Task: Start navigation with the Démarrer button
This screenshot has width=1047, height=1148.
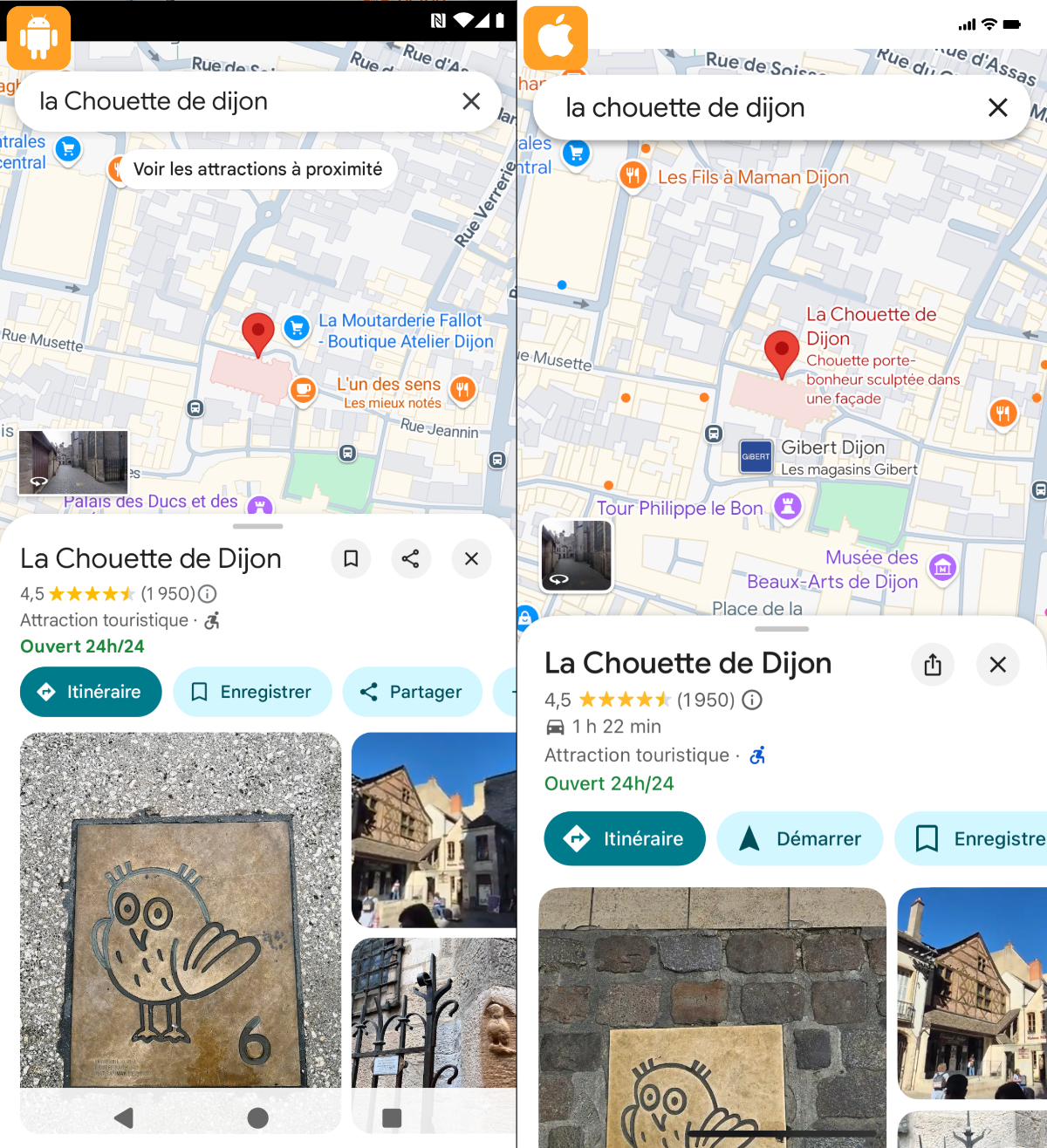Action: point(799,838)
